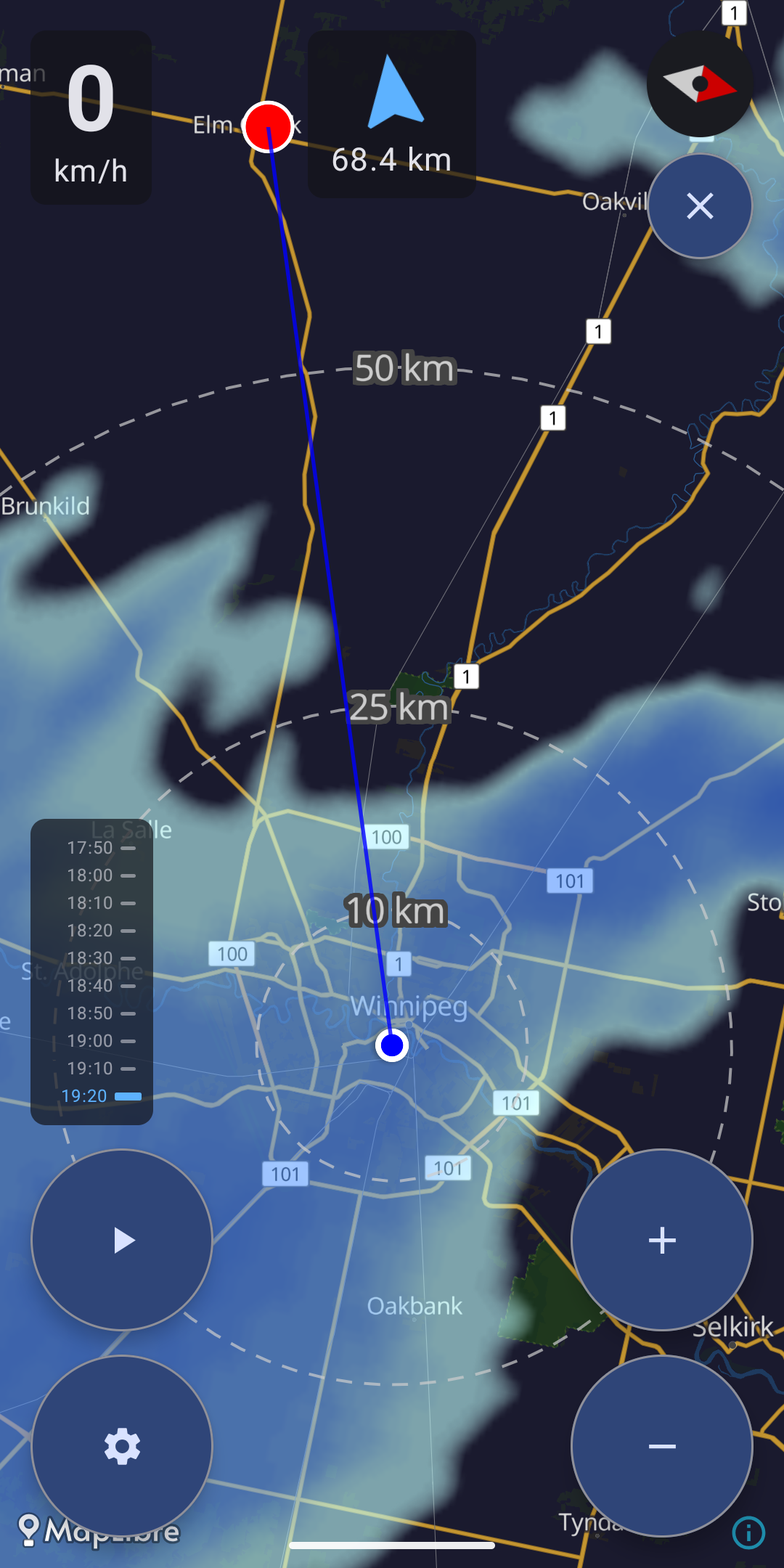
Task: Open the settings gear
Action: click(122, 1446)
